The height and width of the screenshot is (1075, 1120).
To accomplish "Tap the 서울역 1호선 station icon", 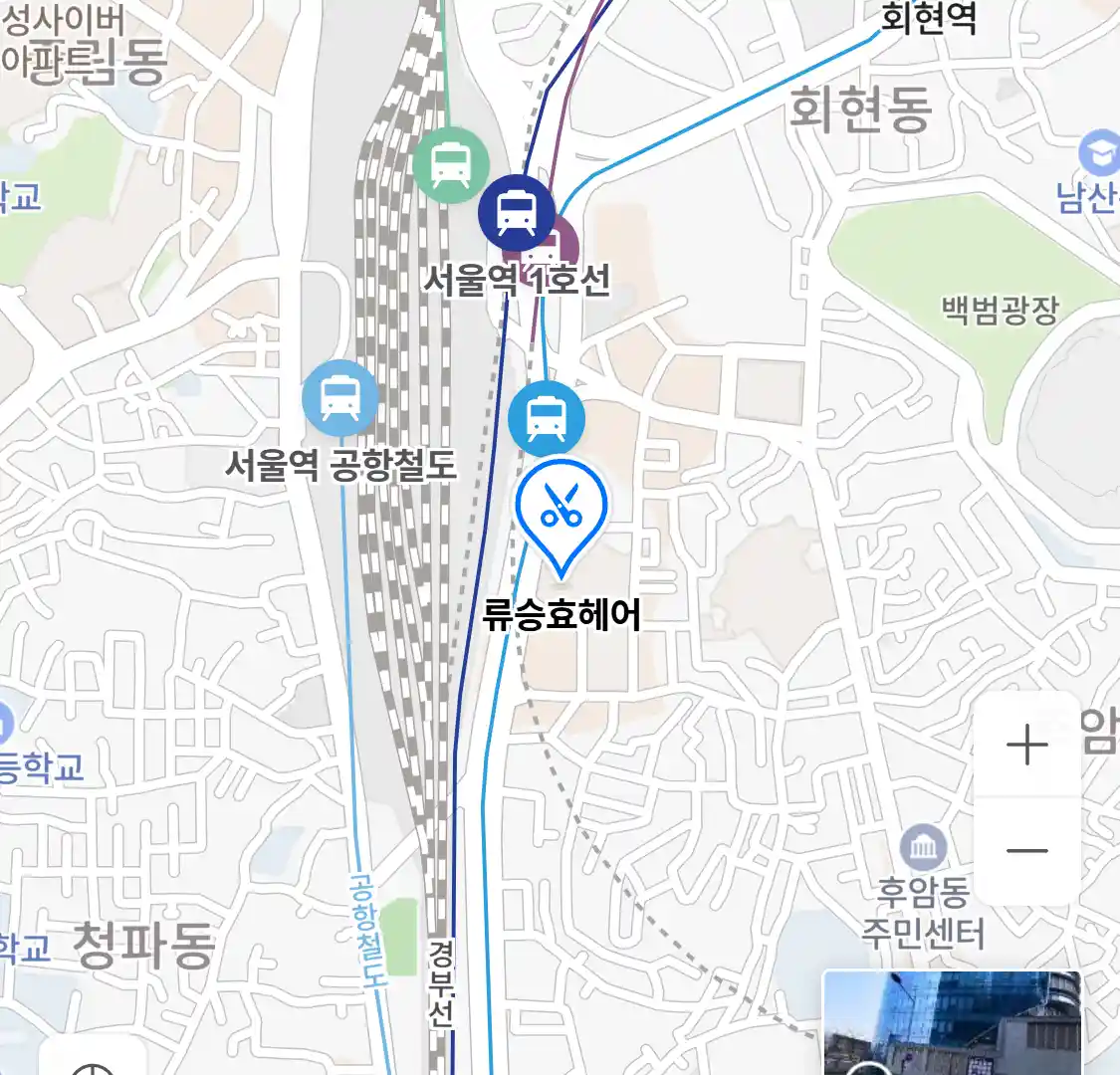I will click(516, 212).
